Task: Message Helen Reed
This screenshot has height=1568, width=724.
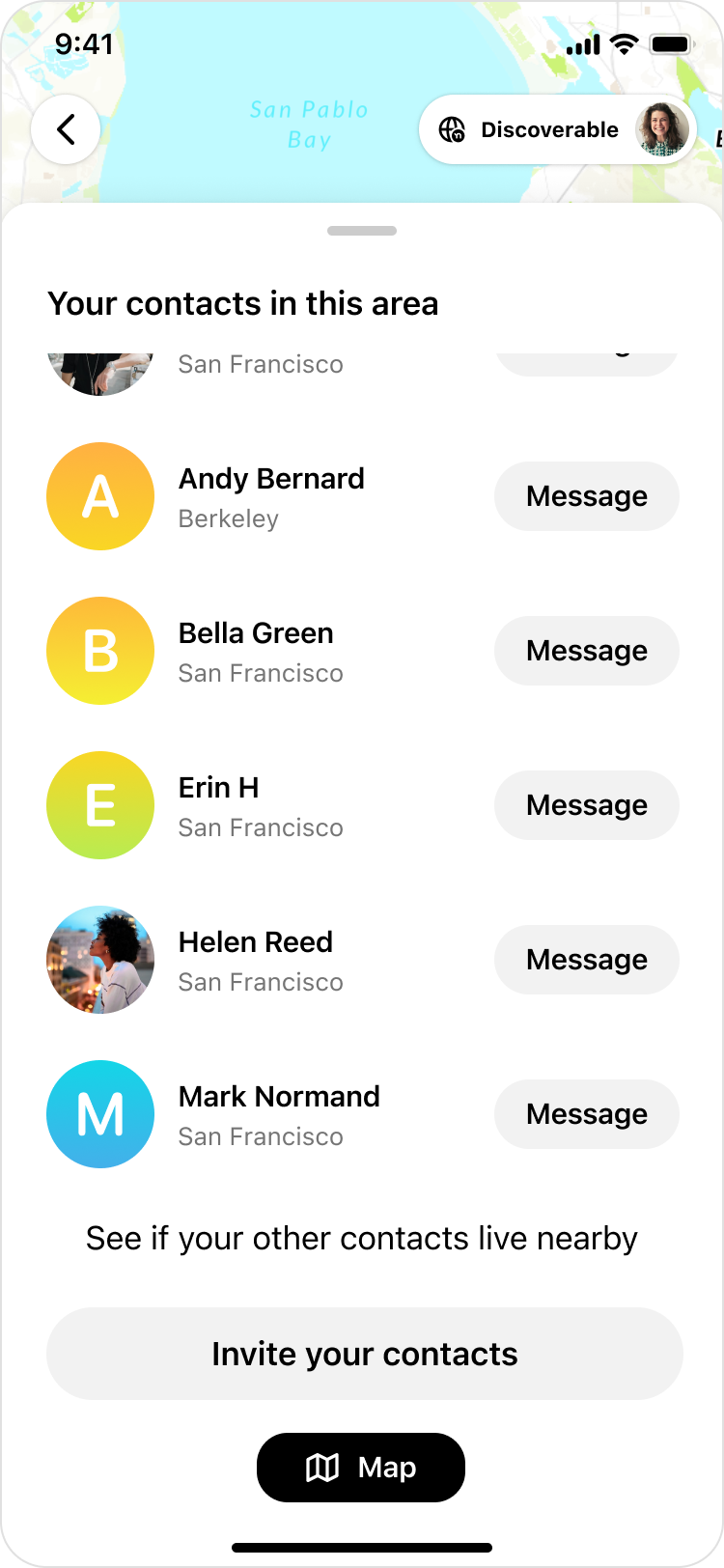Action: click(x=586, y=960)
